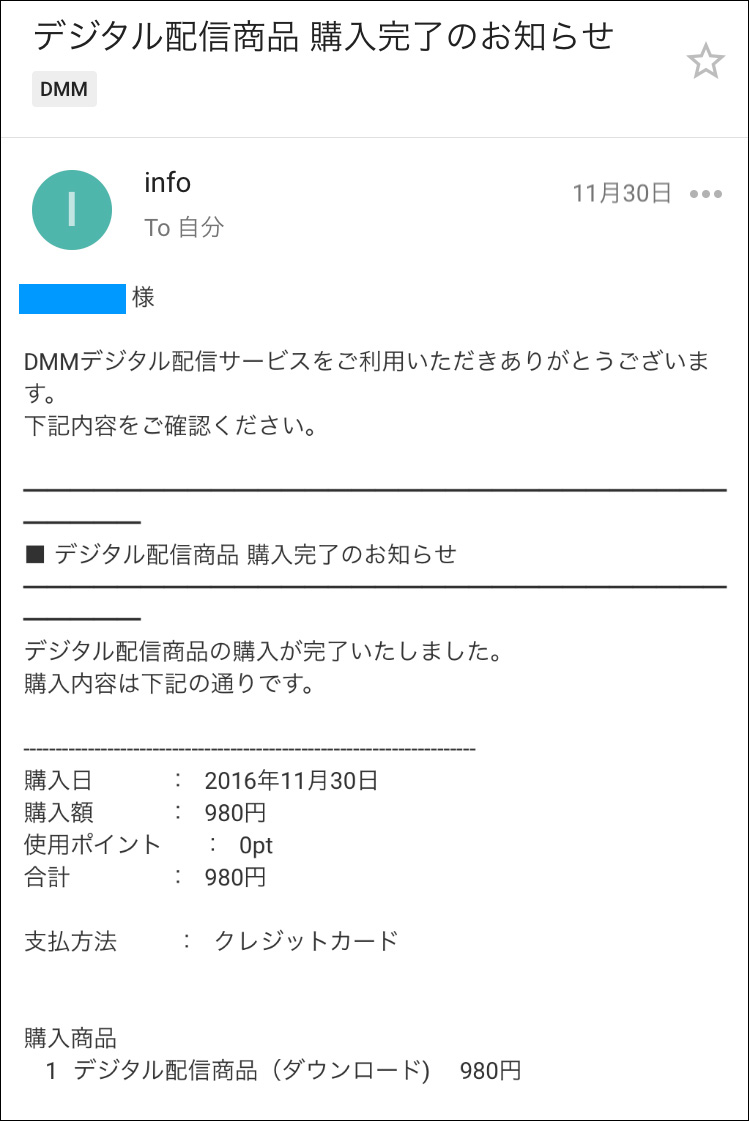Tap the DMM label chip
This screenshot has width=749, height=1121.
64,89
